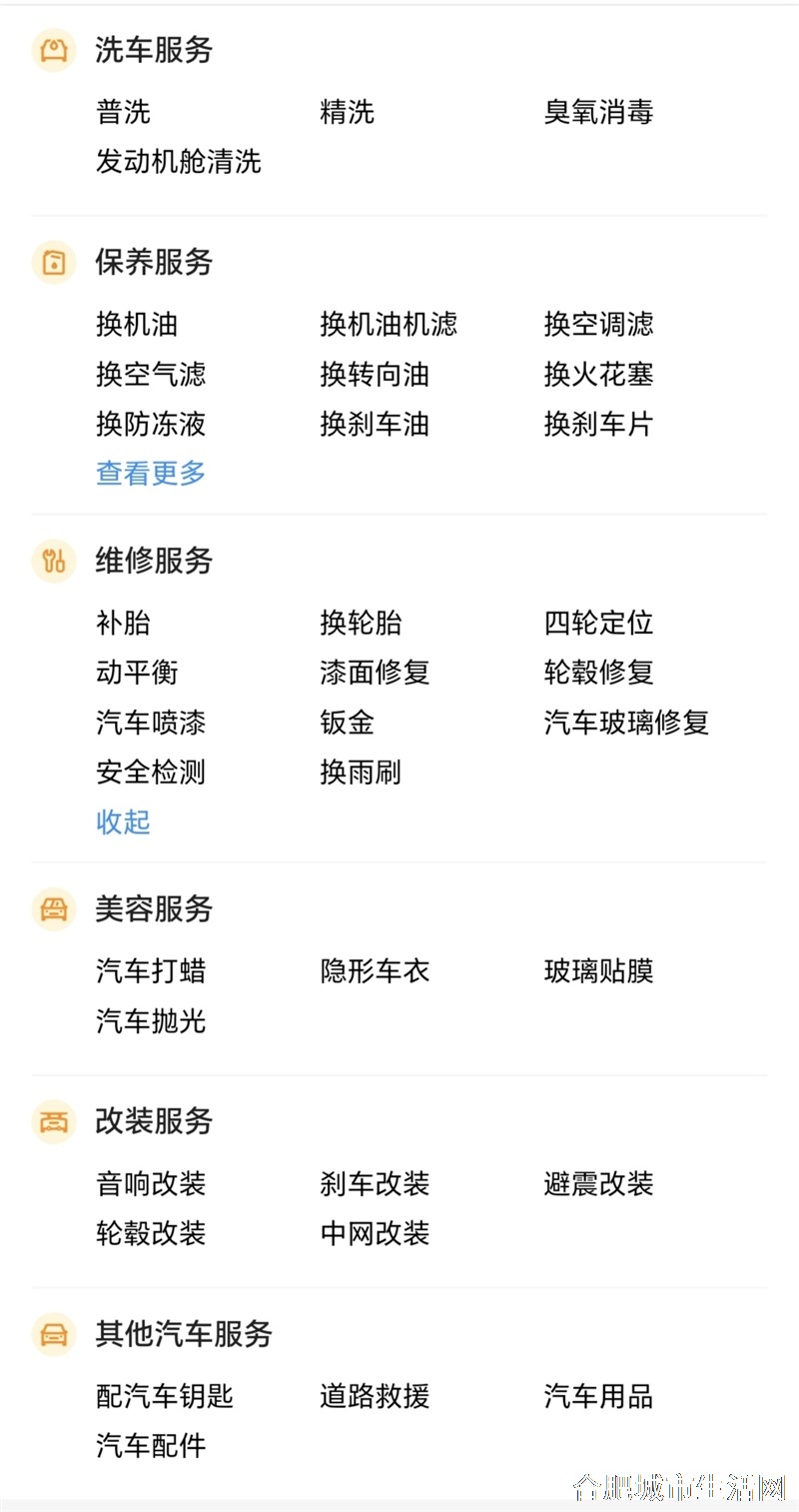Click the 维修服务 repair wrench icon
Viewport: 799px width, 1512px height.
53,561
